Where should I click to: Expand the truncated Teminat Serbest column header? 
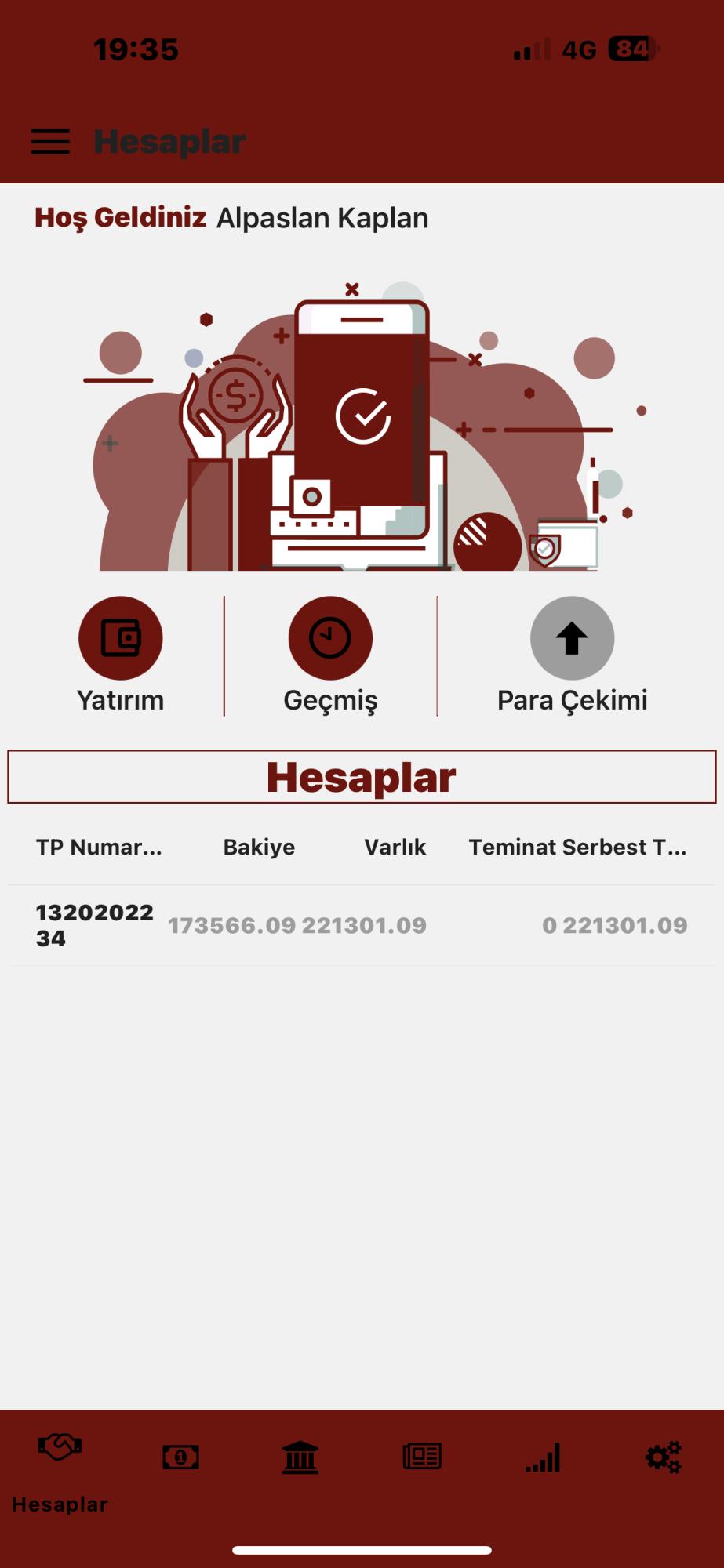tap(578, 847)
